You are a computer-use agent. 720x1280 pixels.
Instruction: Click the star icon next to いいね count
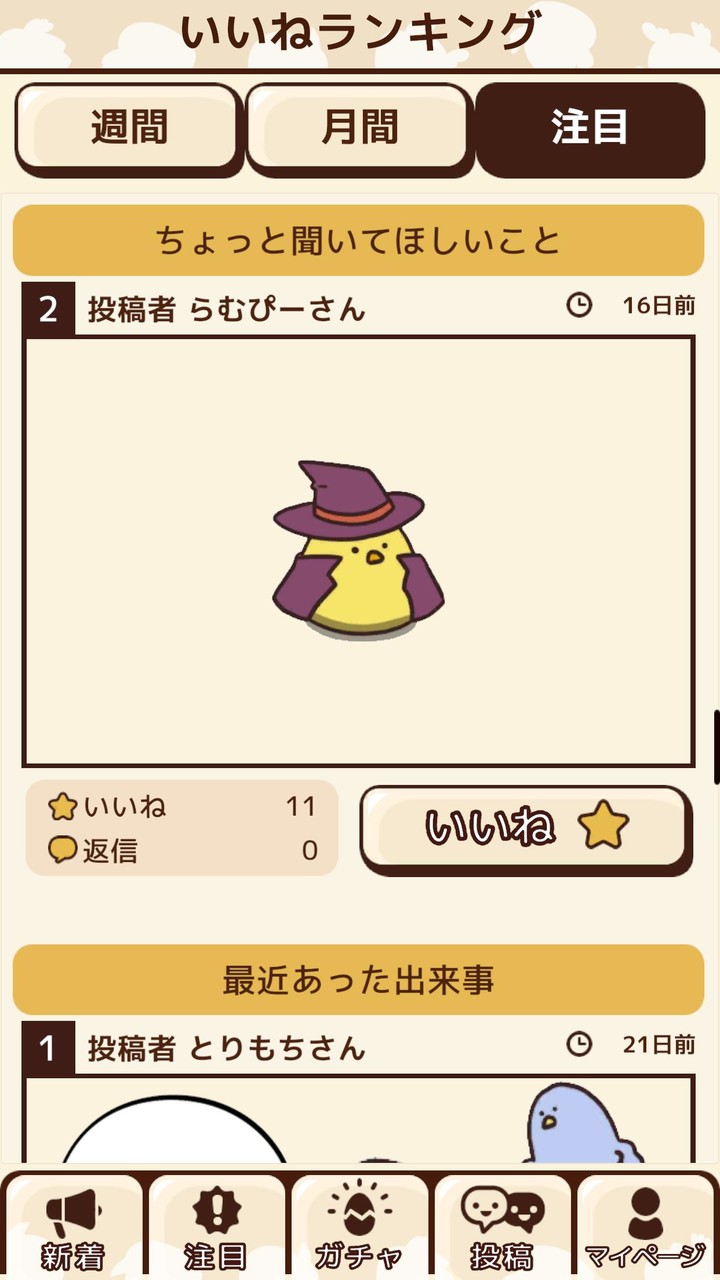[x=62, y=807]
